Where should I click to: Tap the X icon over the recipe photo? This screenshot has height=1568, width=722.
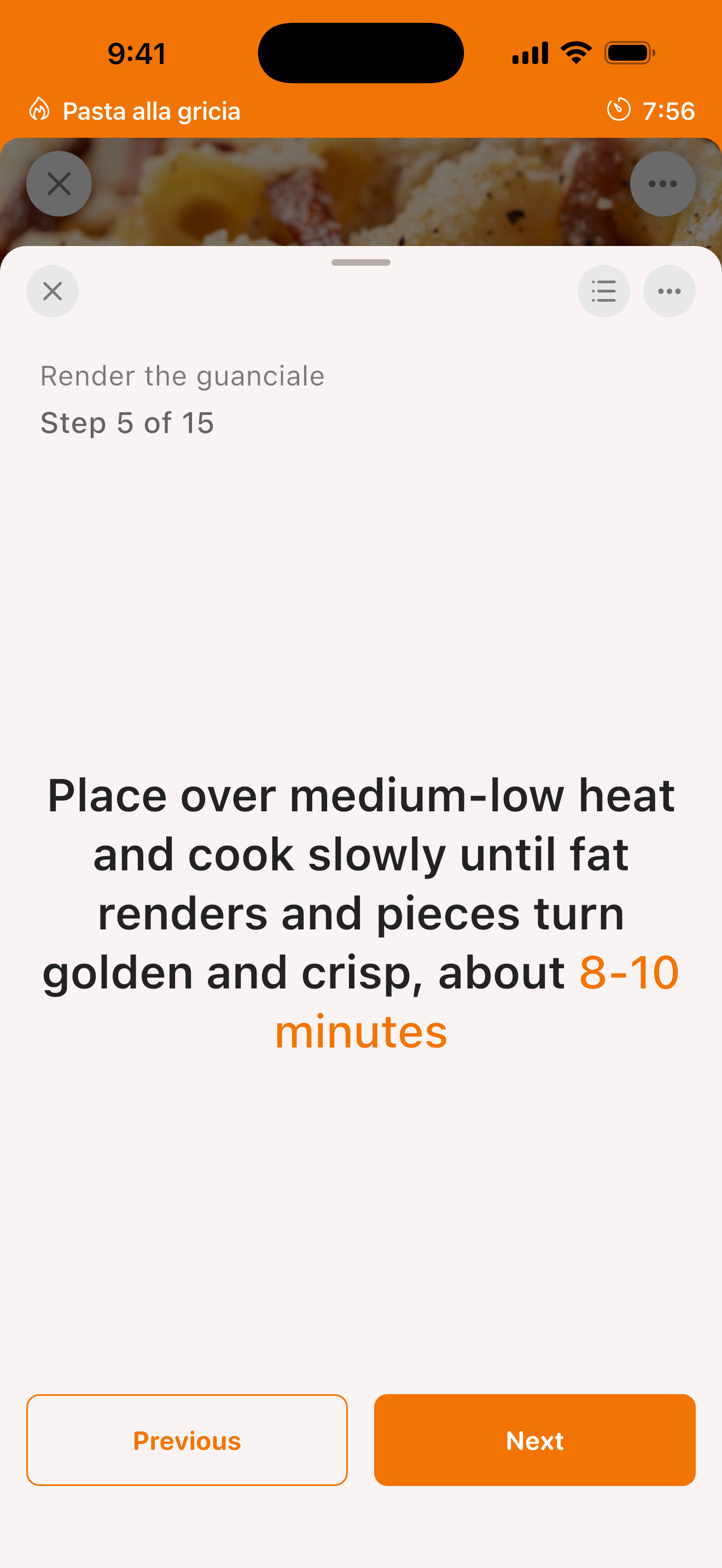(59, 183)
